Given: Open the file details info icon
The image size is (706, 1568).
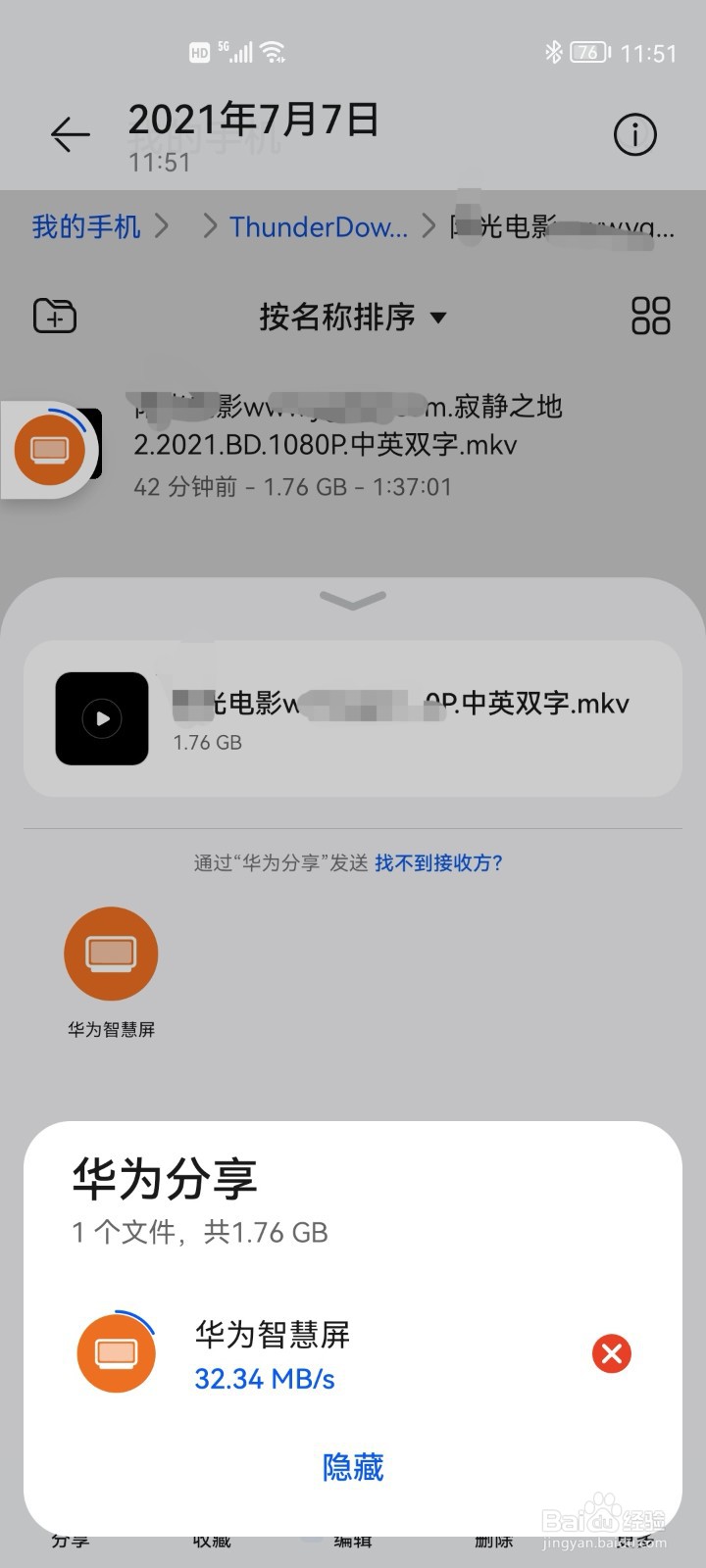Looking at the screenshot, I should [x=634, y=134].
